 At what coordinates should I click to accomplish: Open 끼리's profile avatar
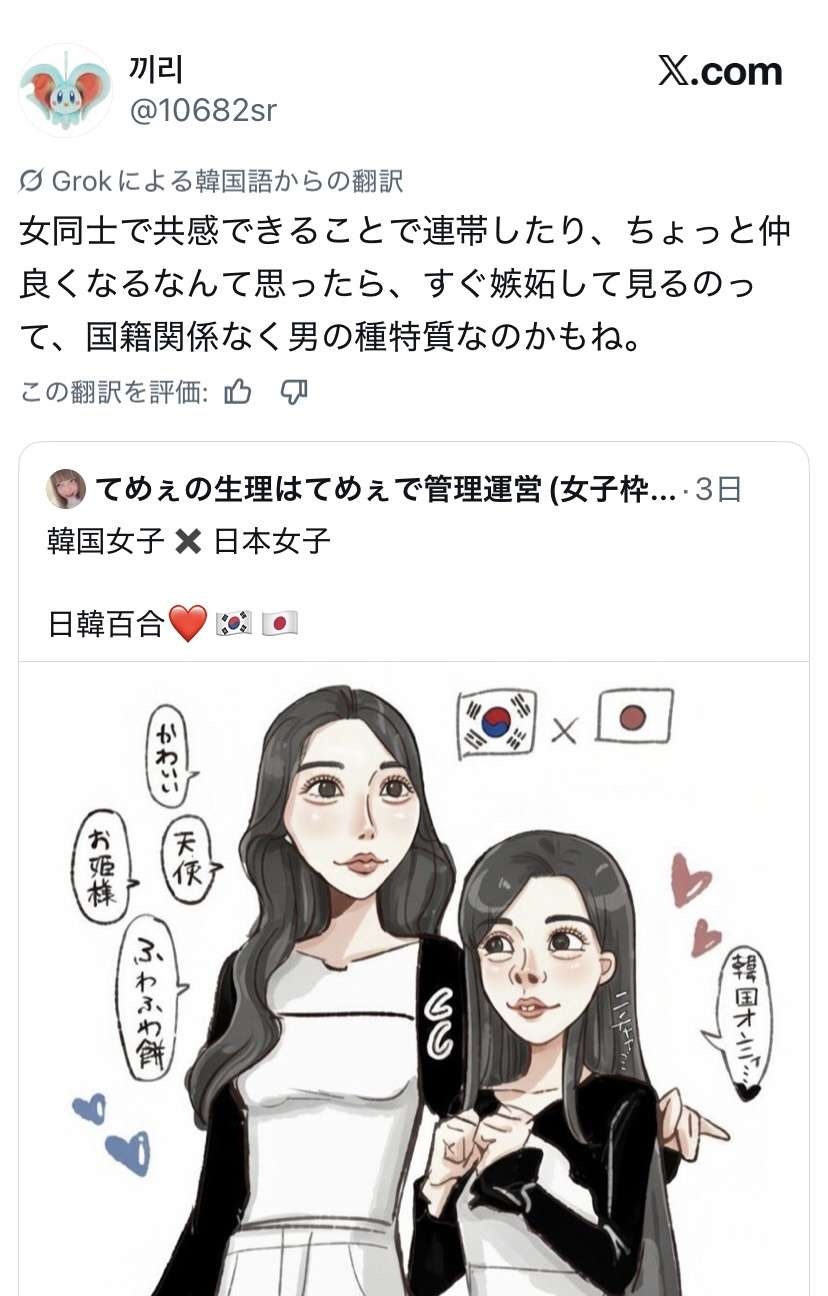[x=66, y=90]
